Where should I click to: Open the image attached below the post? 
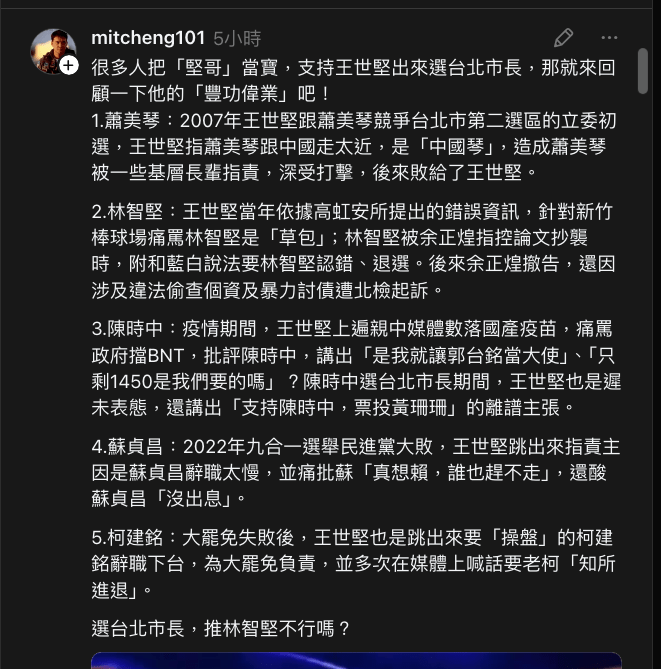(x=355, y=660)
